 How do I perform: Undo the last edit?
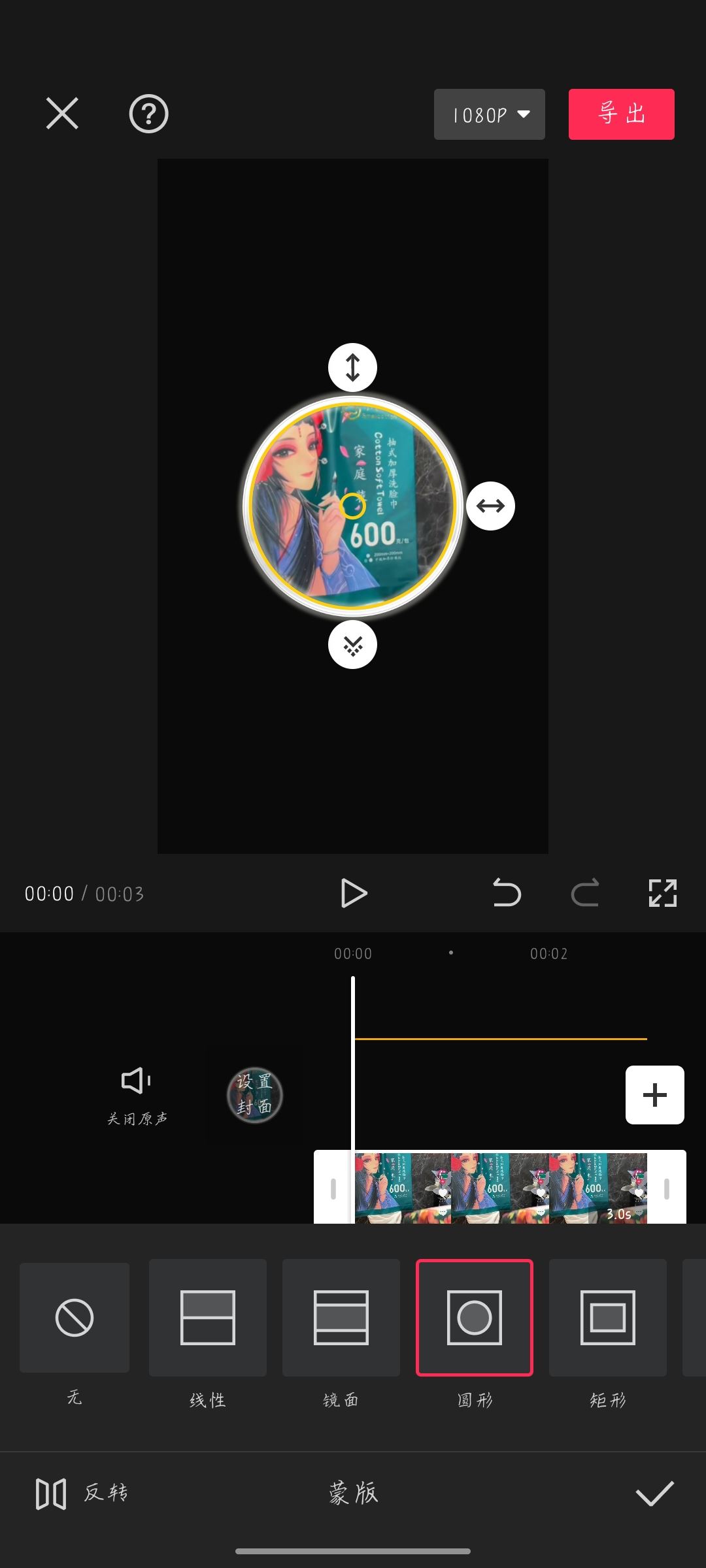tap(507, 893)
